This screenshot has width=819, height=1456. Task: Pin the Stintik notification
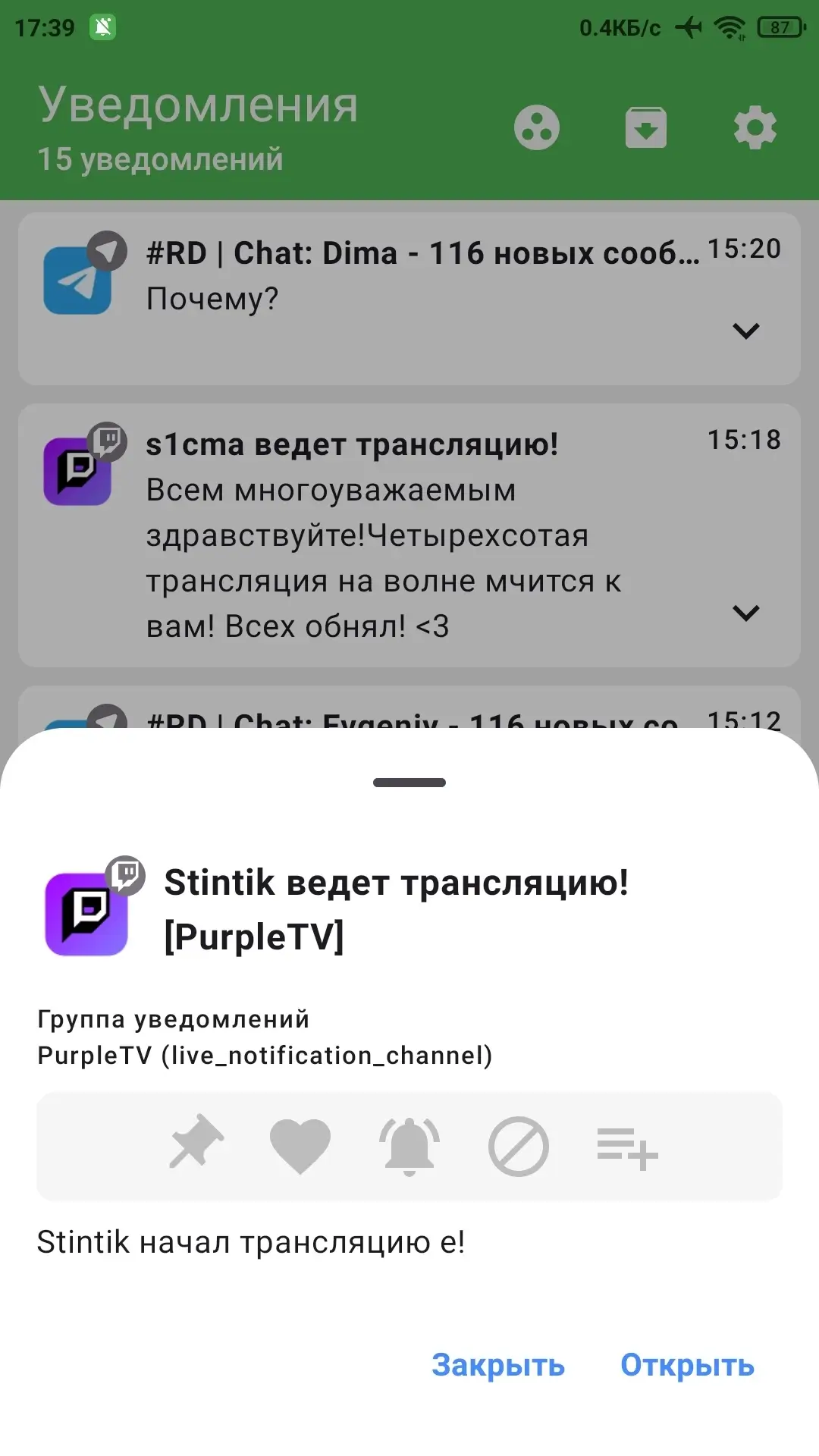[196, 1142]
